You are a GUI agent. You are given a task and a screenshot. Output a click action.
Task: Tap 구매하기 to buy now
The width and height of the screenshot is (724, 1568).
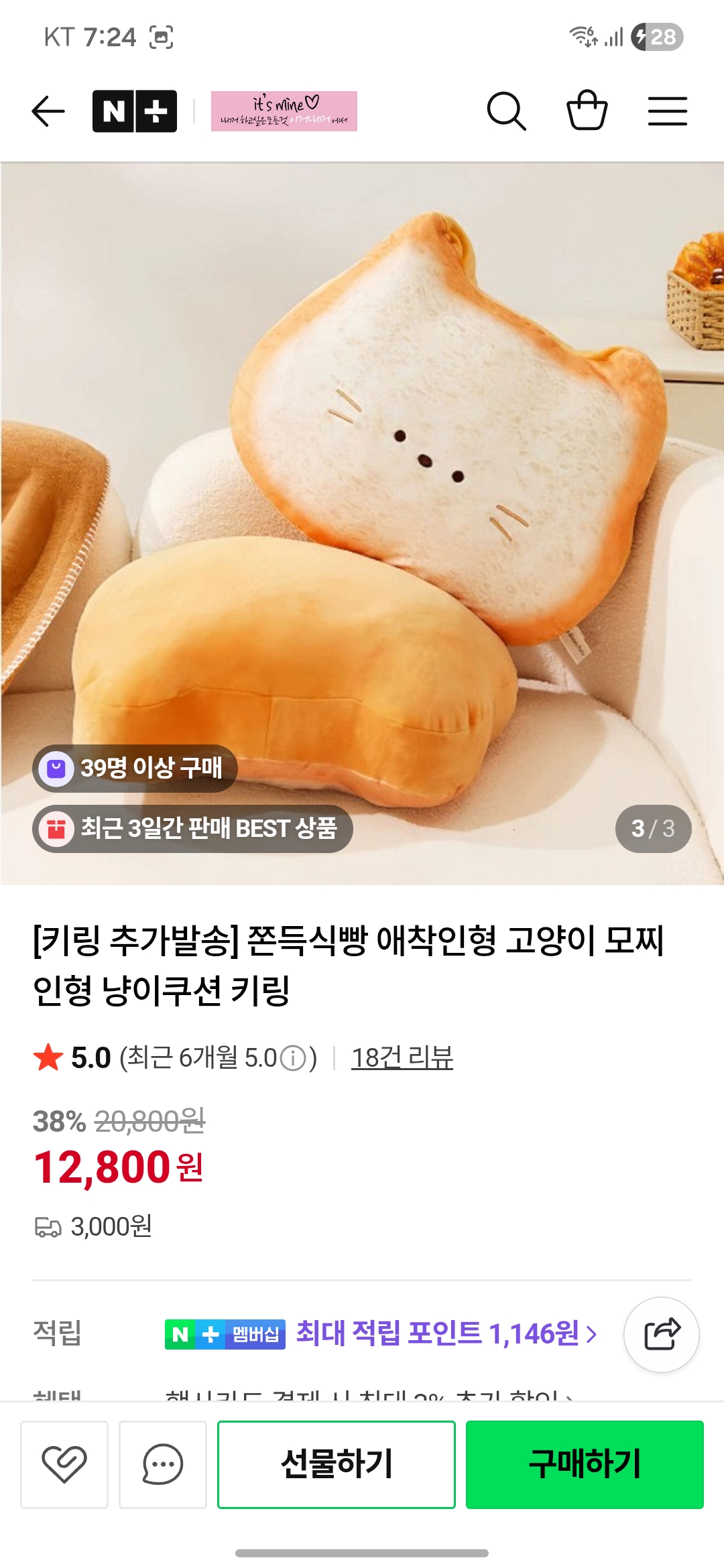[585, 1464]
